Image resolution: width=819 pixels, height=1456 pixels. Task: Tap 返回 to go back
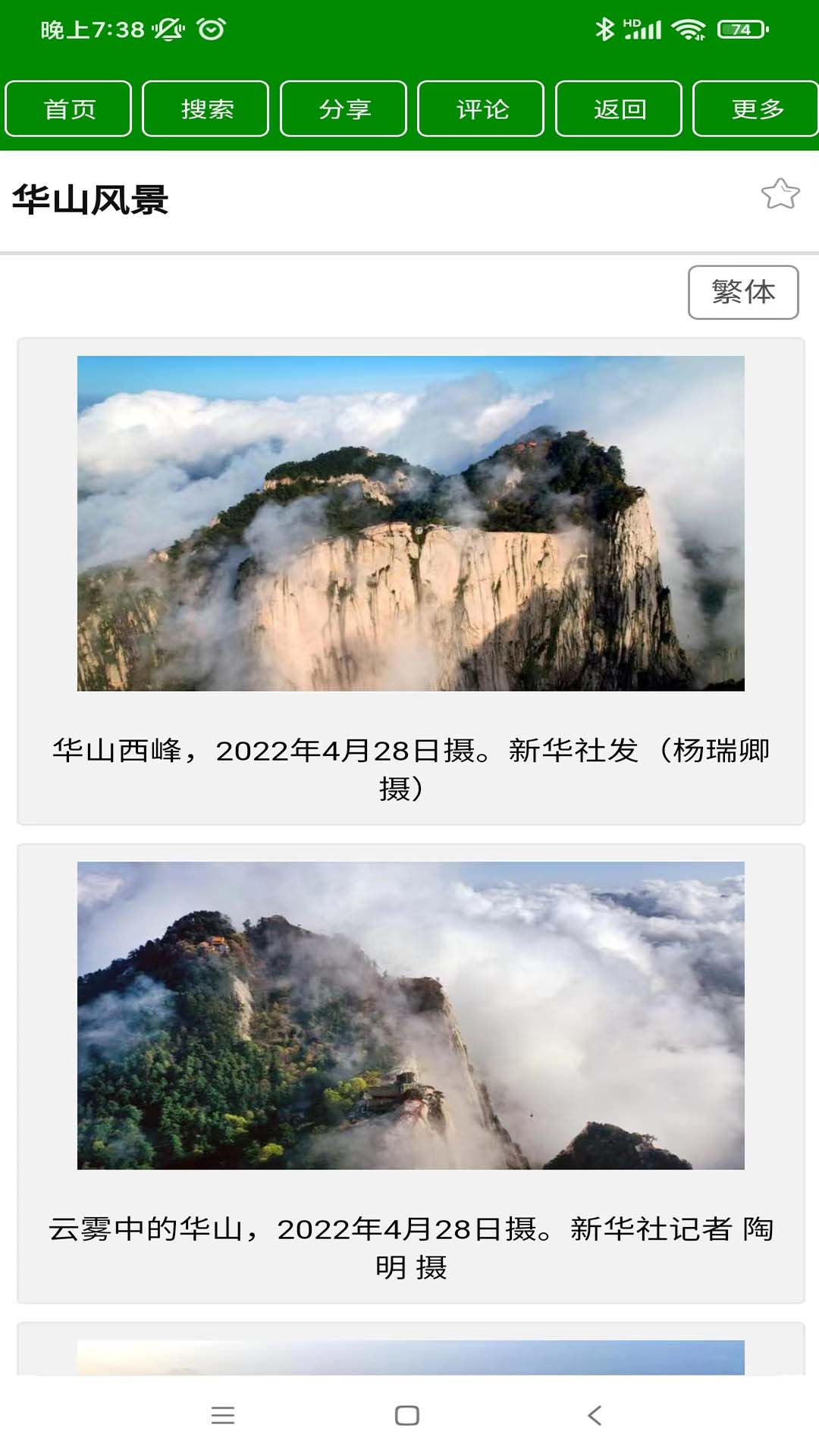(619, 109)
